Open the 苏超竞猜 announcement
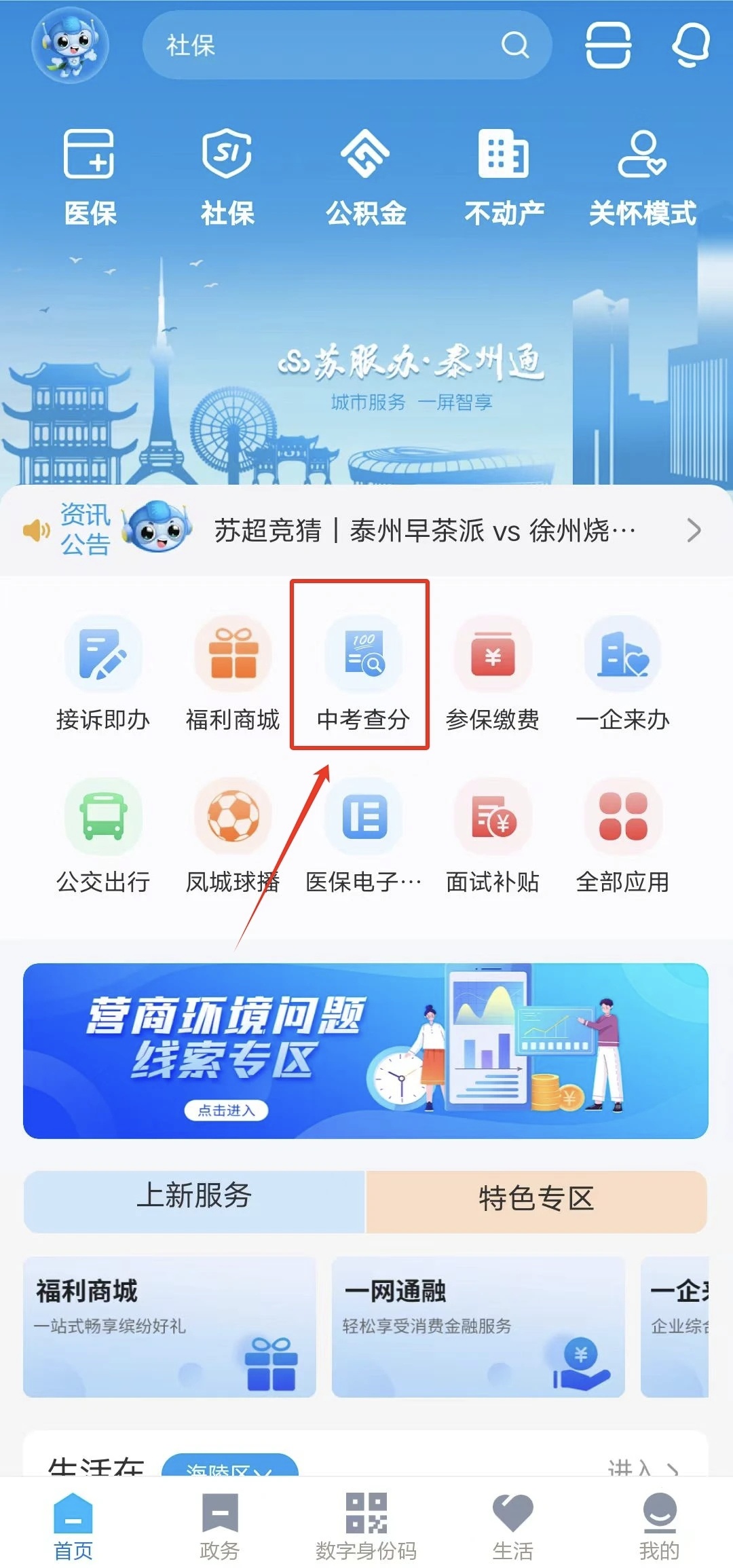Image resolution: width=733 pixels, height=1568 pixels. (424, 531)
